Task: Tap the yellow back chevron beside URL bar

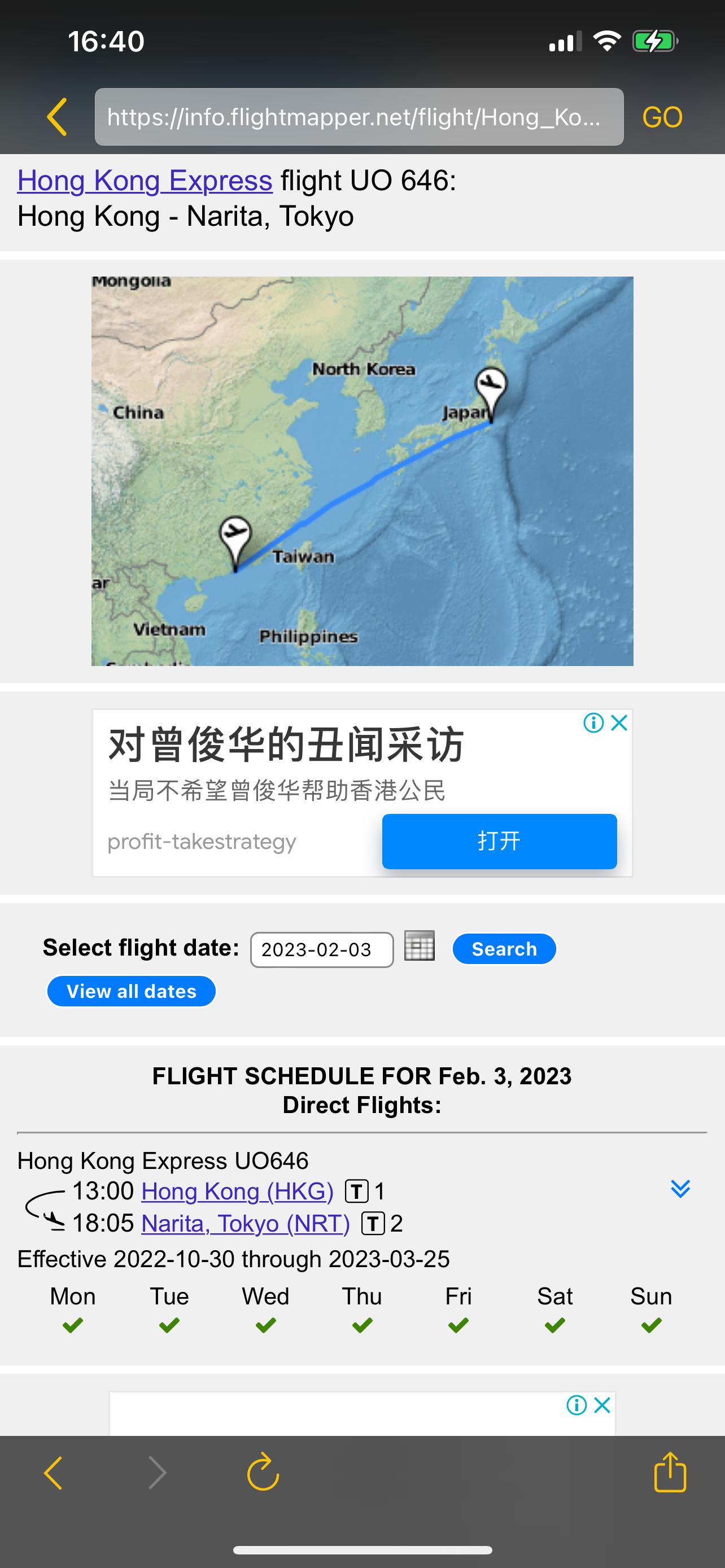Action: pos(57,116)
